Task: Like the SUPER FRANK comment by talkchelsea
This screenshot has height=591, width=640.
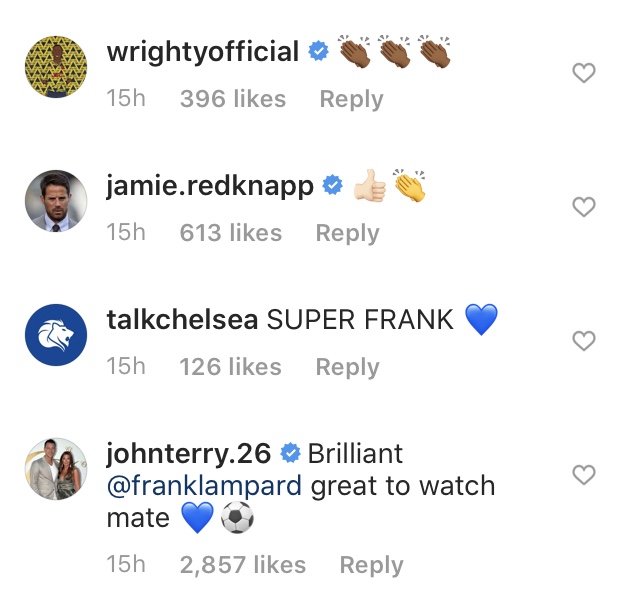Action: (583, 341)
